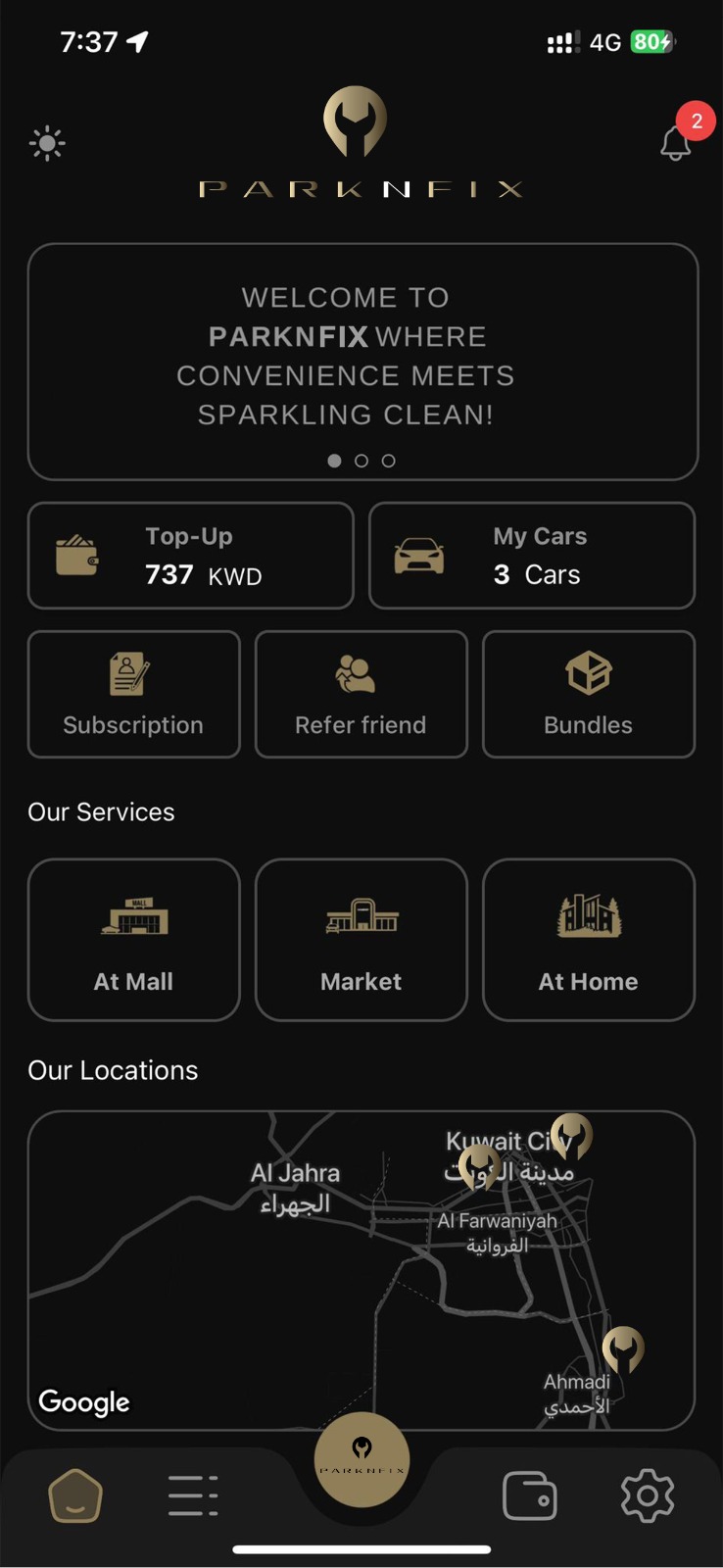This screenshot has height=1568, width=723.
Task: Select the At Mall service
Action: pyautogui.click(x=133, y=939)
